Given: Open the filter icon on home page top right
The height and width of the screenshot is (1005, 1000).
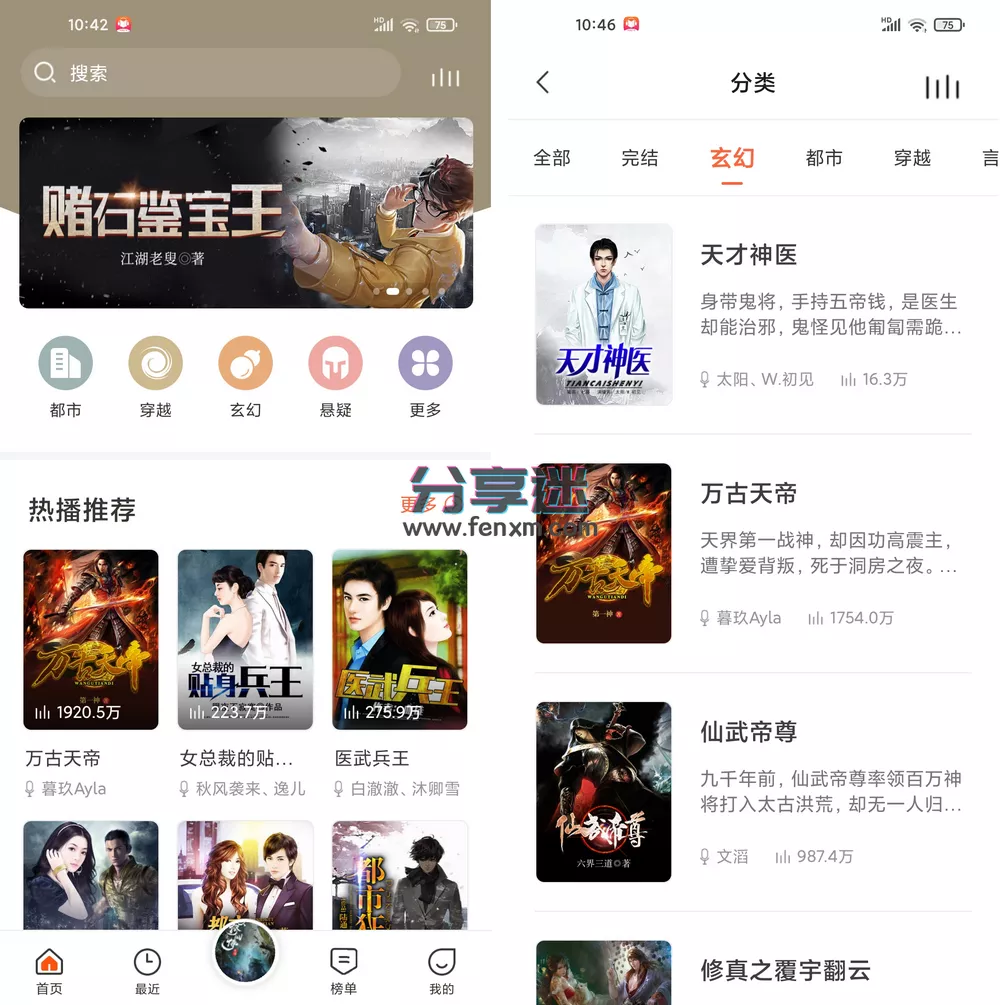Looking at the screenshot, I should [445, 75].
